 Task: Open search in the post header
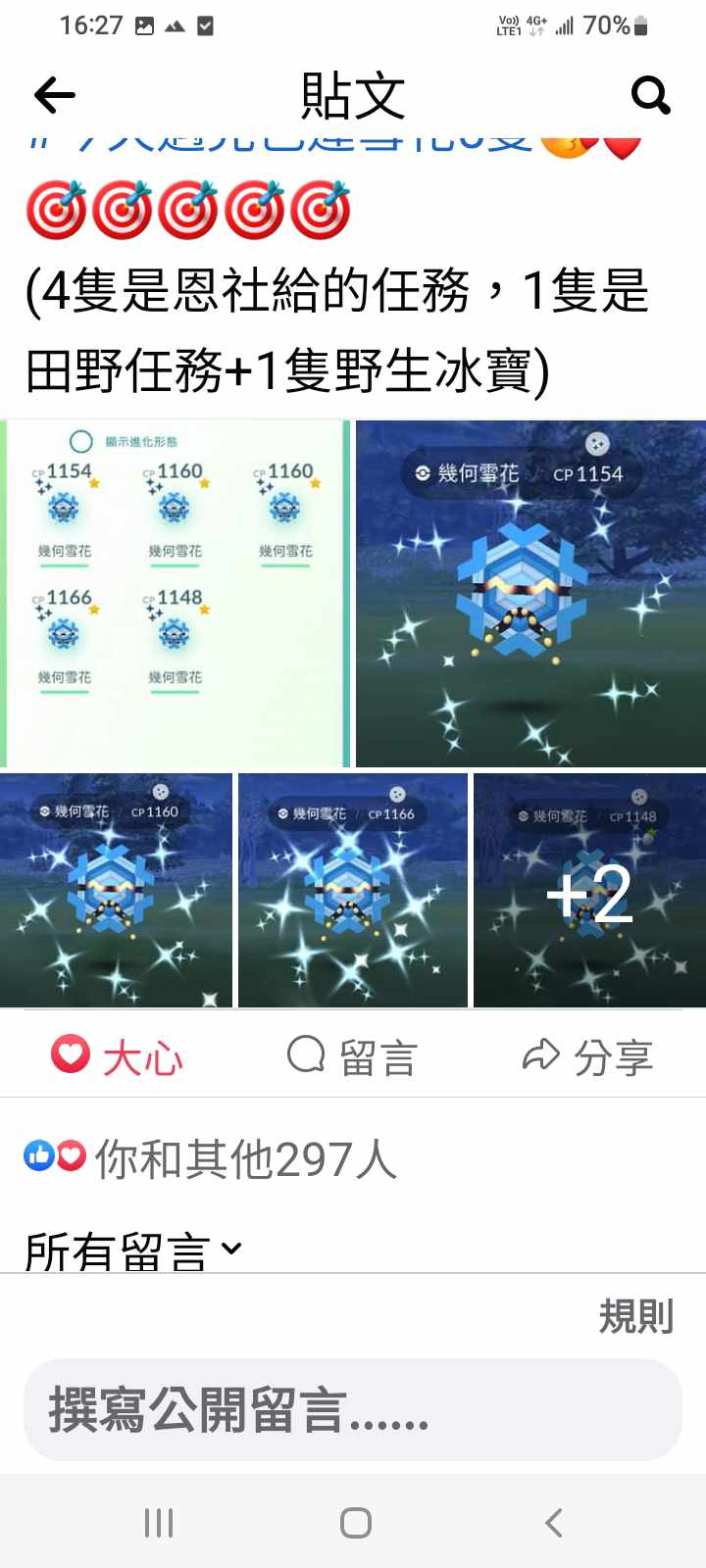click(650, 95)
